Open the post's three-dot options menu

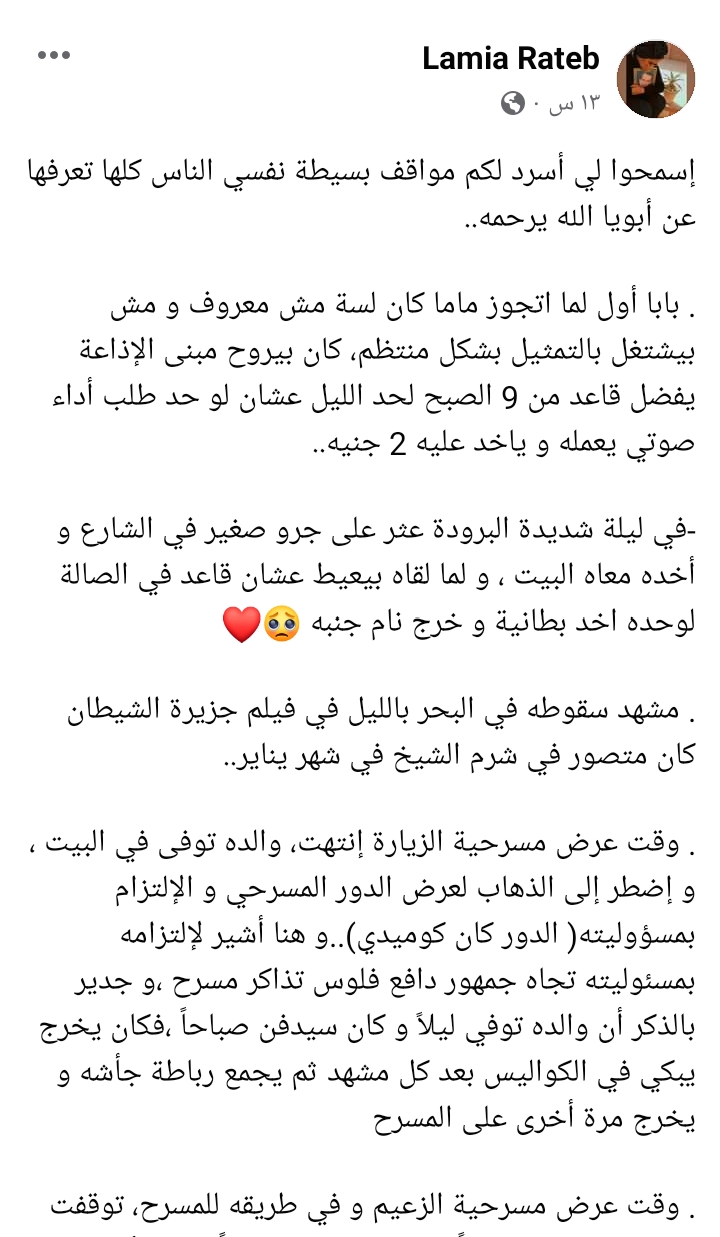click(54, 56)
